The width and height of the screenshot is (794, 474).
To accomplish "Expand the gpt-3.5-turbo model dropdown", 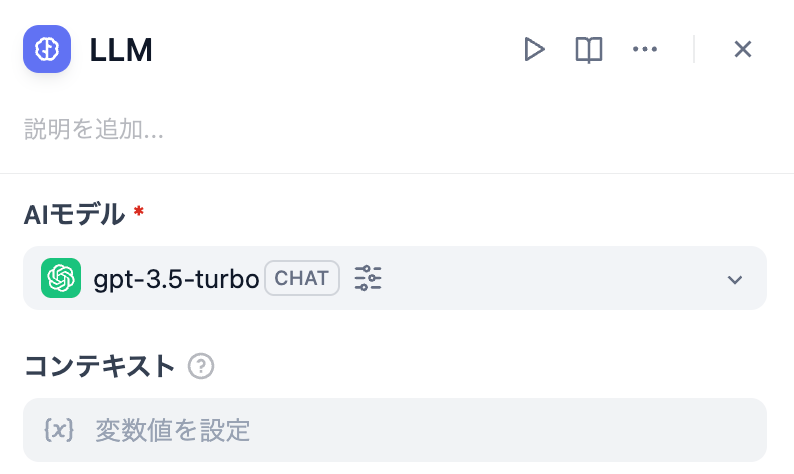I will (735, 279).
